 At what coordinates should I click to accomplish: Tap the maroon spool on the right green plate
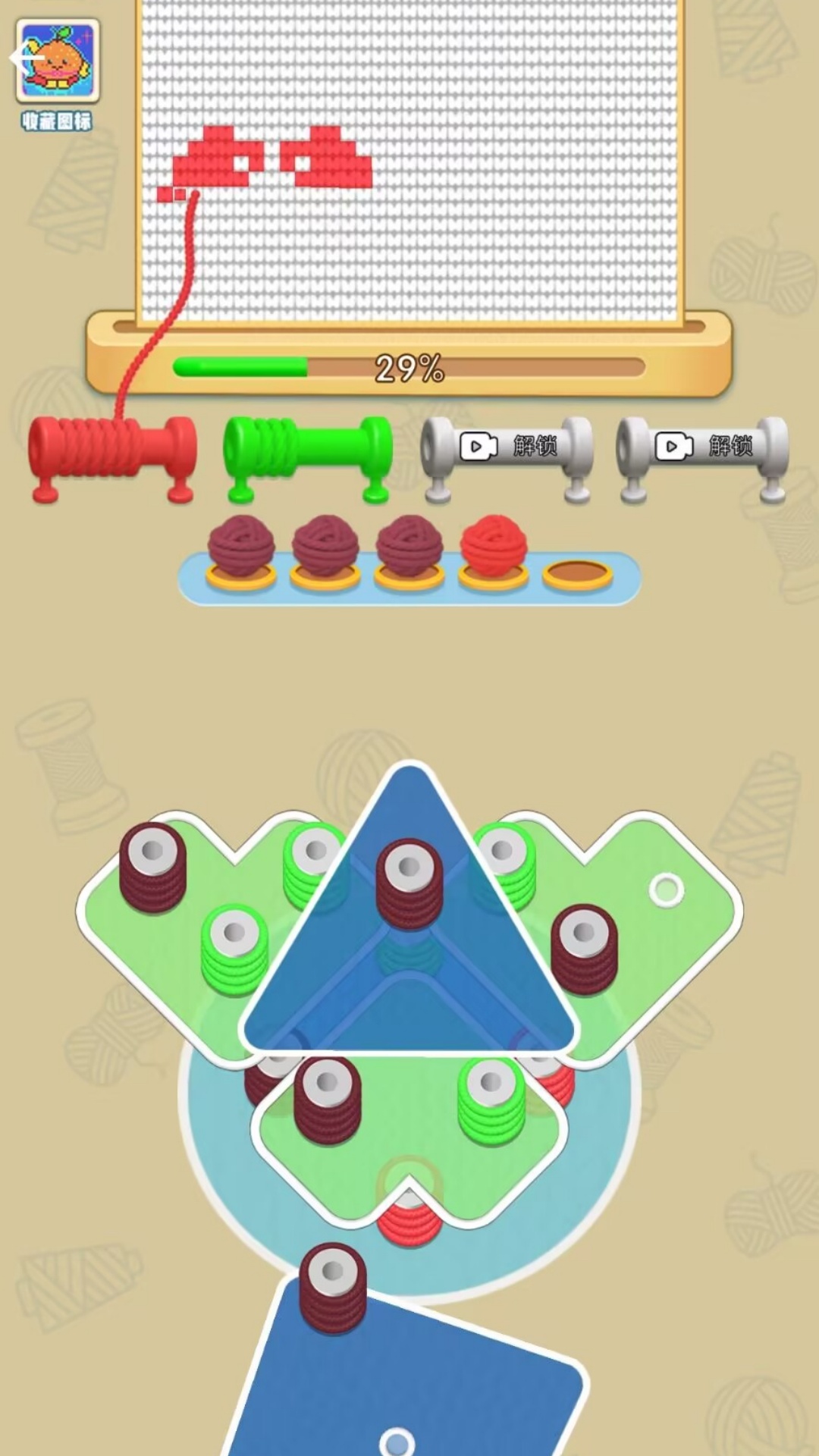[x=584, y=949]
